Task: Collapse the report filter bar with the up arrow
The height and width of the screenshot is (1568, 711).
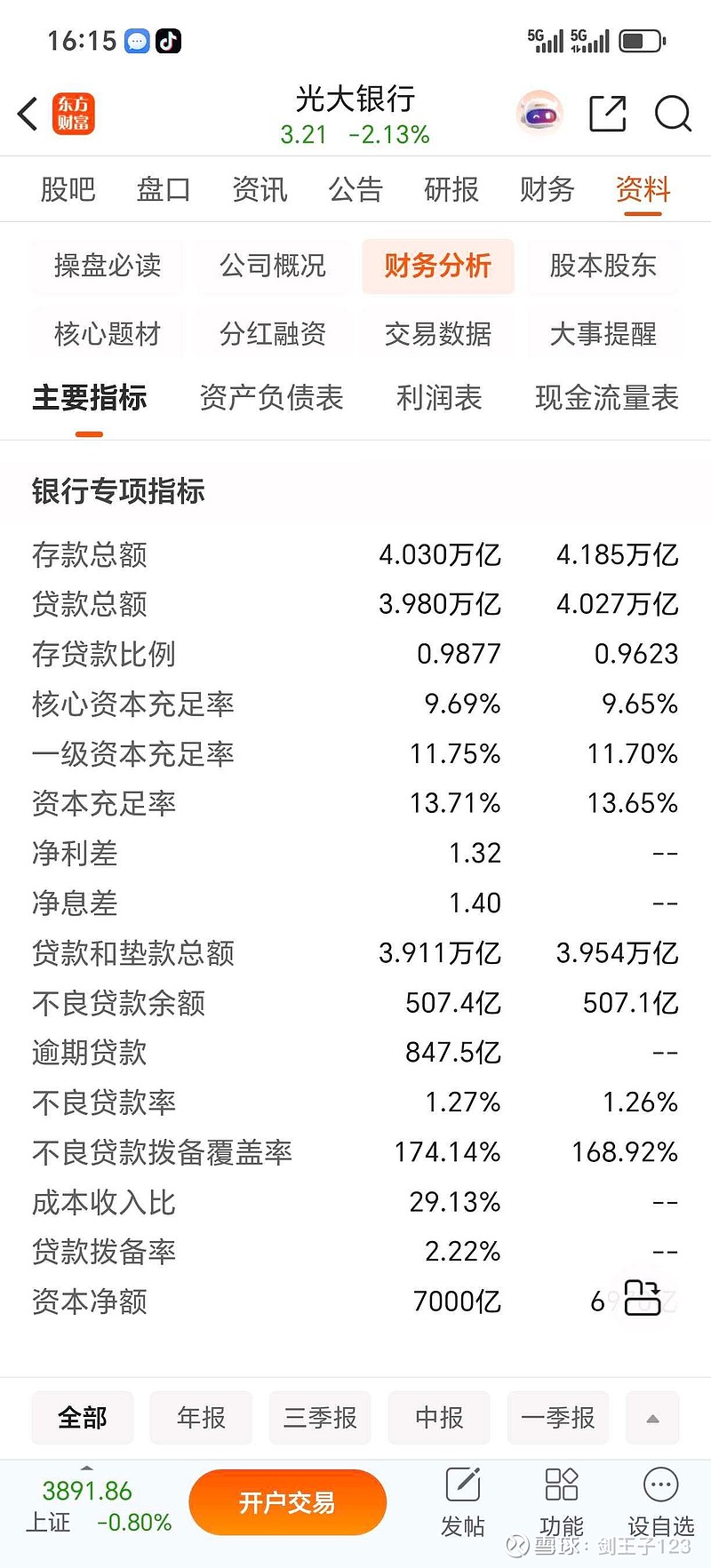Action: pos(652,1418)
